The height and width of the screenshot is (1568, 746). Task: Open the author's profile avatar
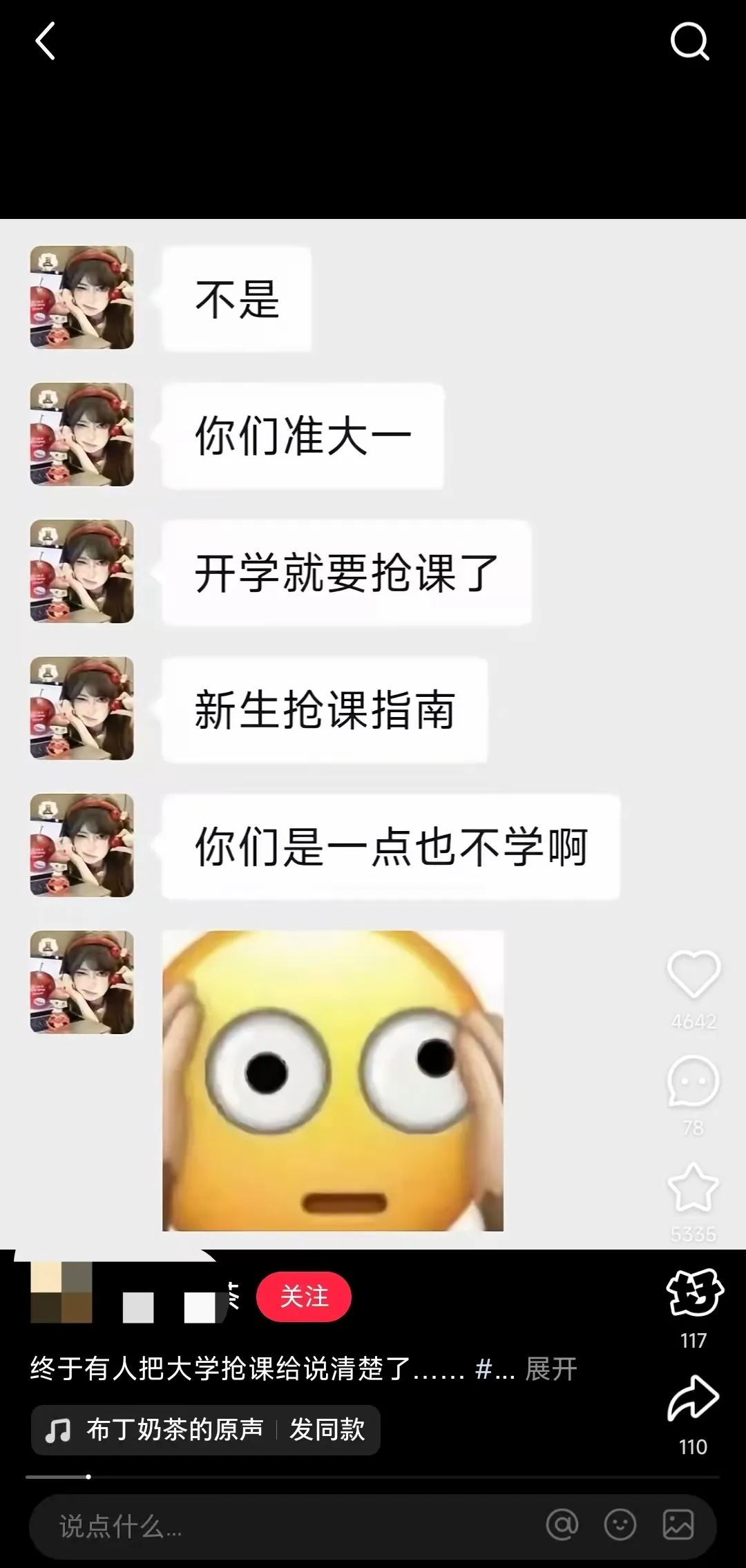tap(61, 1292)
